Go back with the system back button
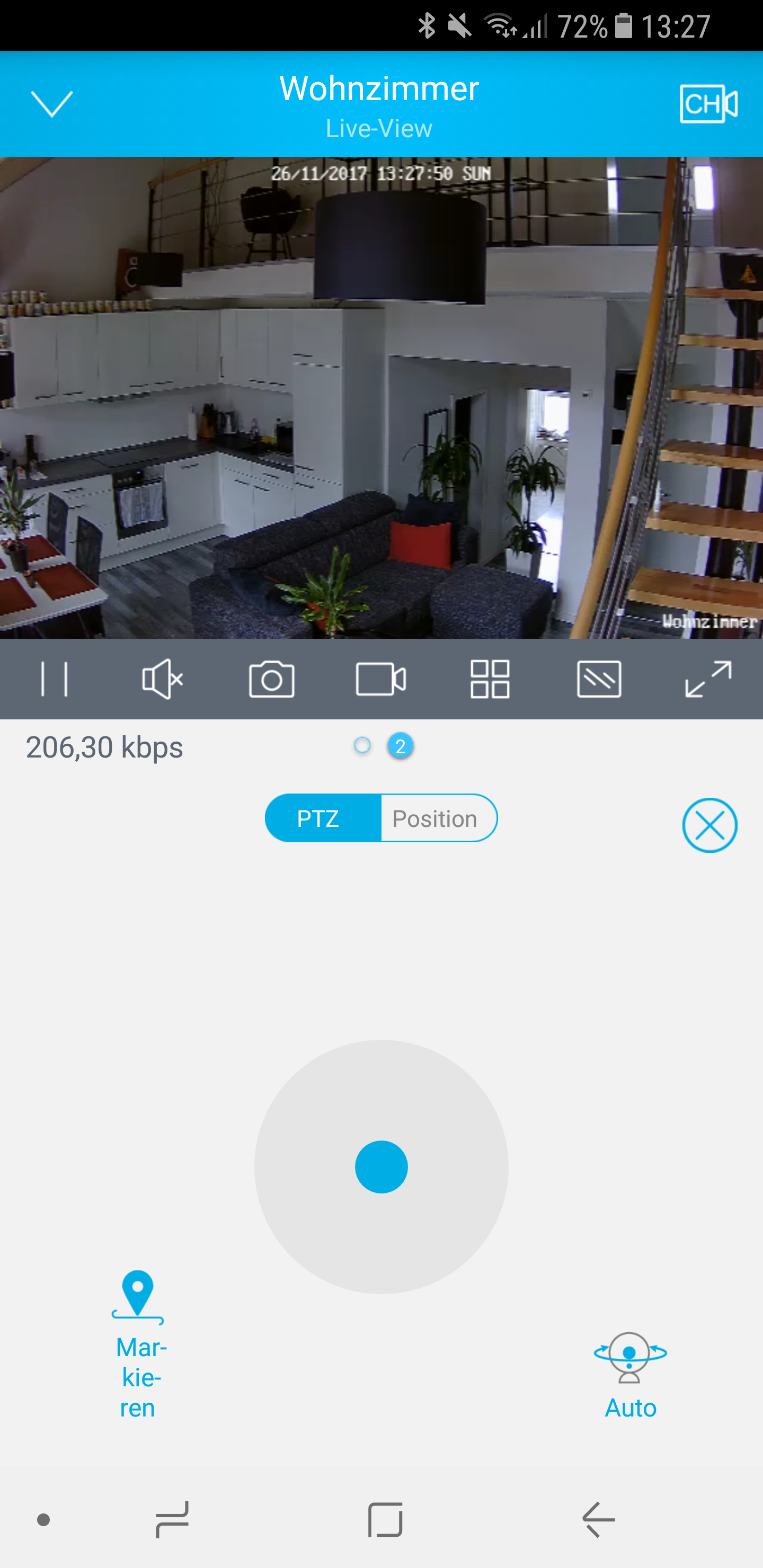763x1568 pixels. point(599,1520)
